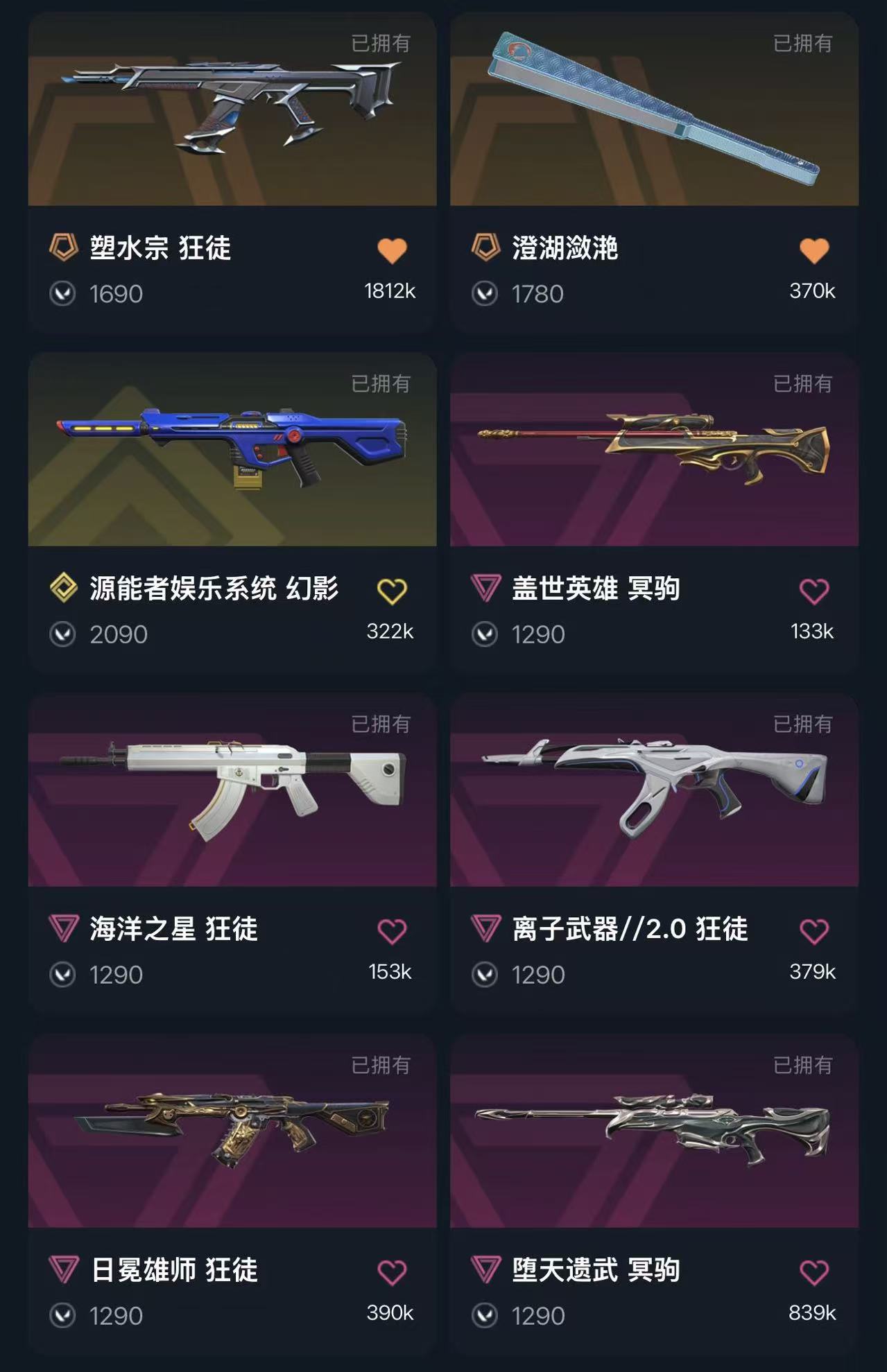
Task: Tap the heart on 海洋之星 狂徒
Action: point(392,932)
